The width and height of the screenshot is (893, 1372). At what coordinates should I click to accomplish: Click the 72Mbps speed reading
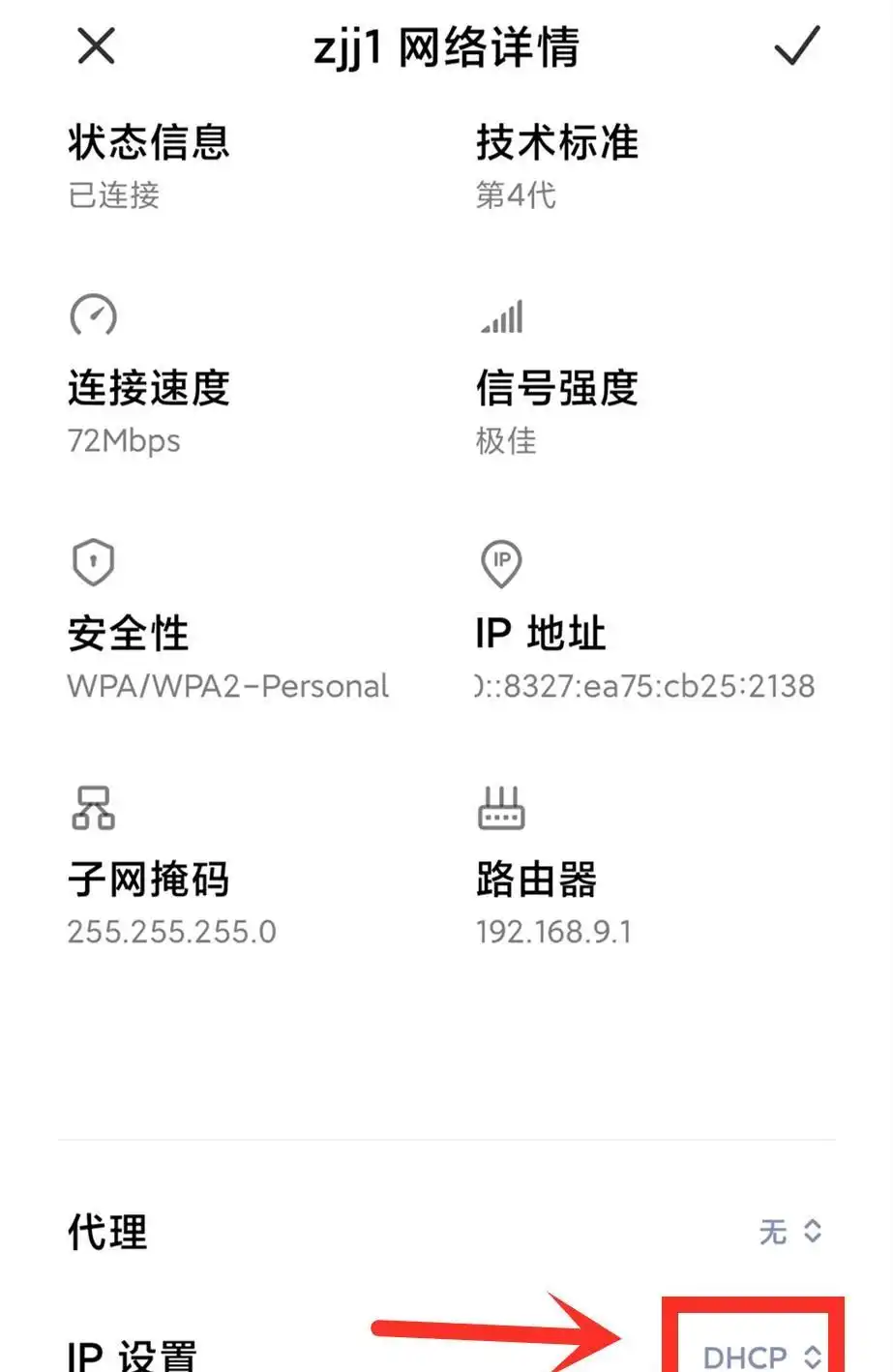pyautogui.click(x=122, y=441)
